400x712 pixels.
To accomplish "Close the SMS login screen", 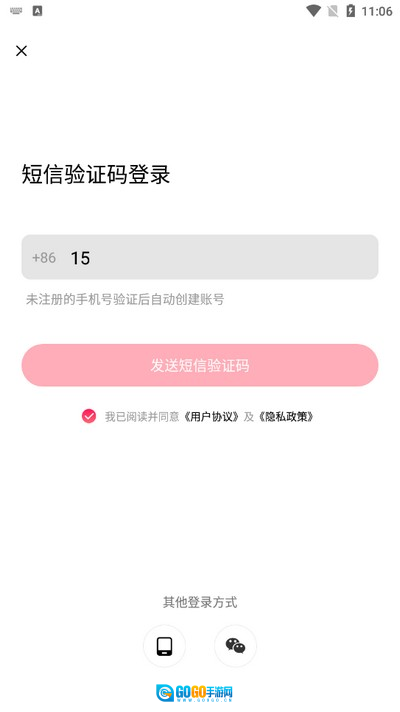I will 21,51.
